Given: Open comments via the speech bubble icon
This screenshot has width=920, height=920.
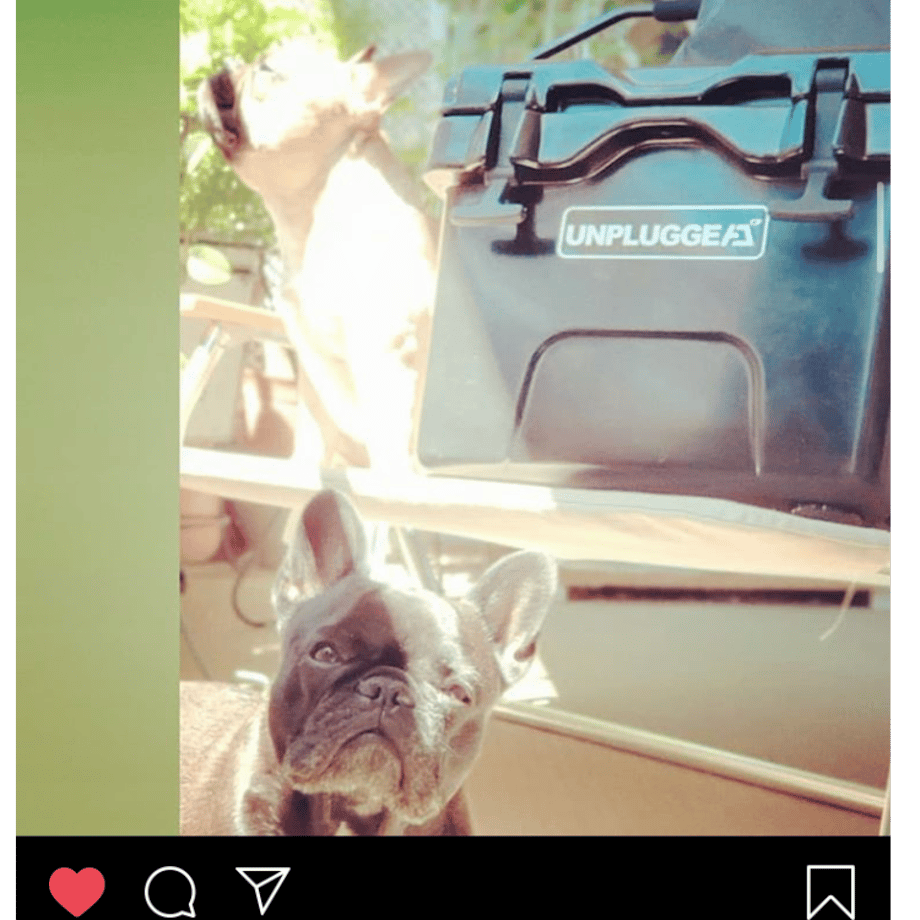Looking at the screenshot, I should click(x=170, y=891).
